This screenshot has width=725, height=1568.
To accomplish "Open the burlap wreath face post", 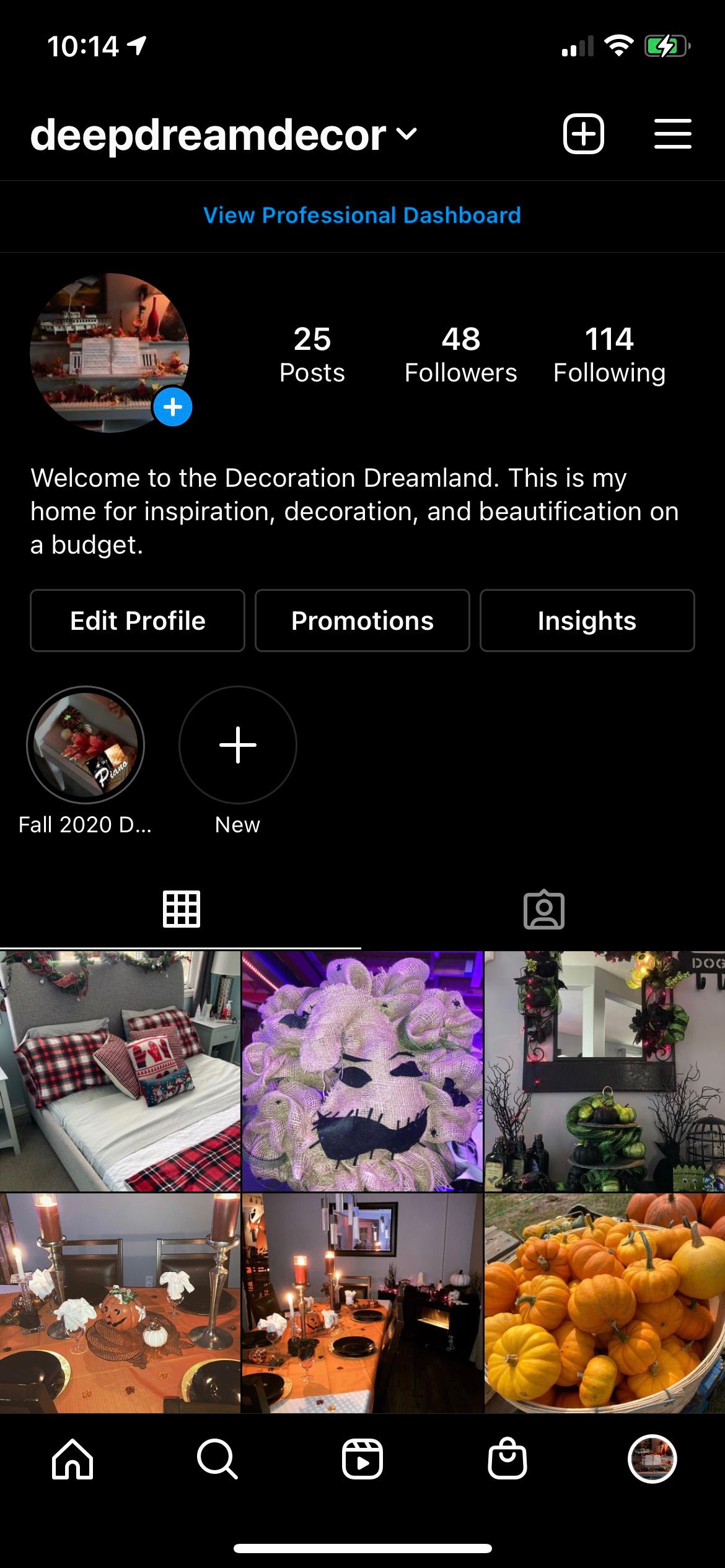I will (362, 1071).
